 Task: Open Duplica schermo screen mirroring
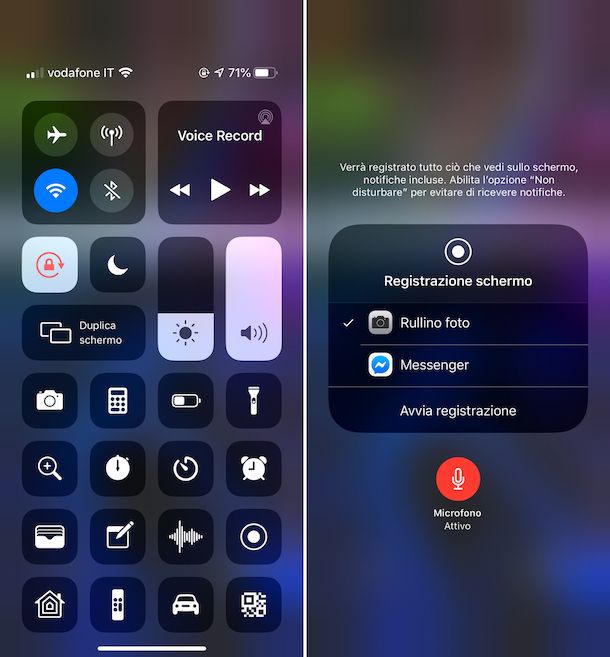pyautogui.click(x=83, y=333)
